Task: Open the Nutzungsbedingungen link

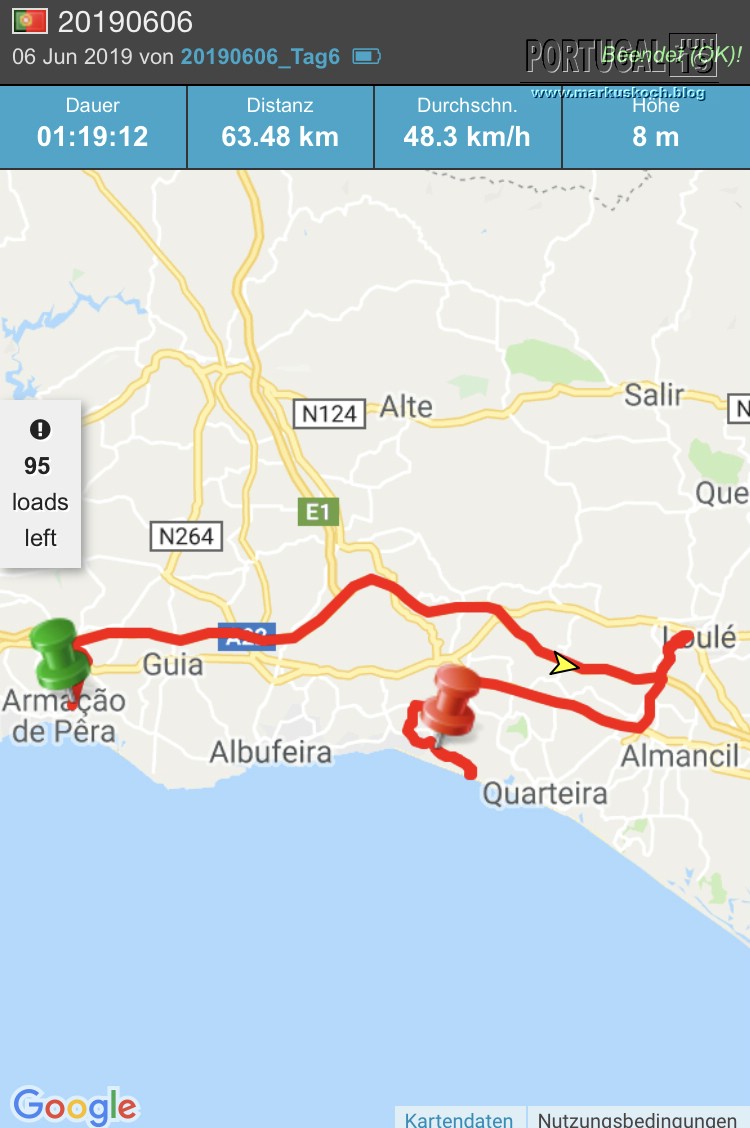Action: pyautogui.click(x=638, y=1118)
